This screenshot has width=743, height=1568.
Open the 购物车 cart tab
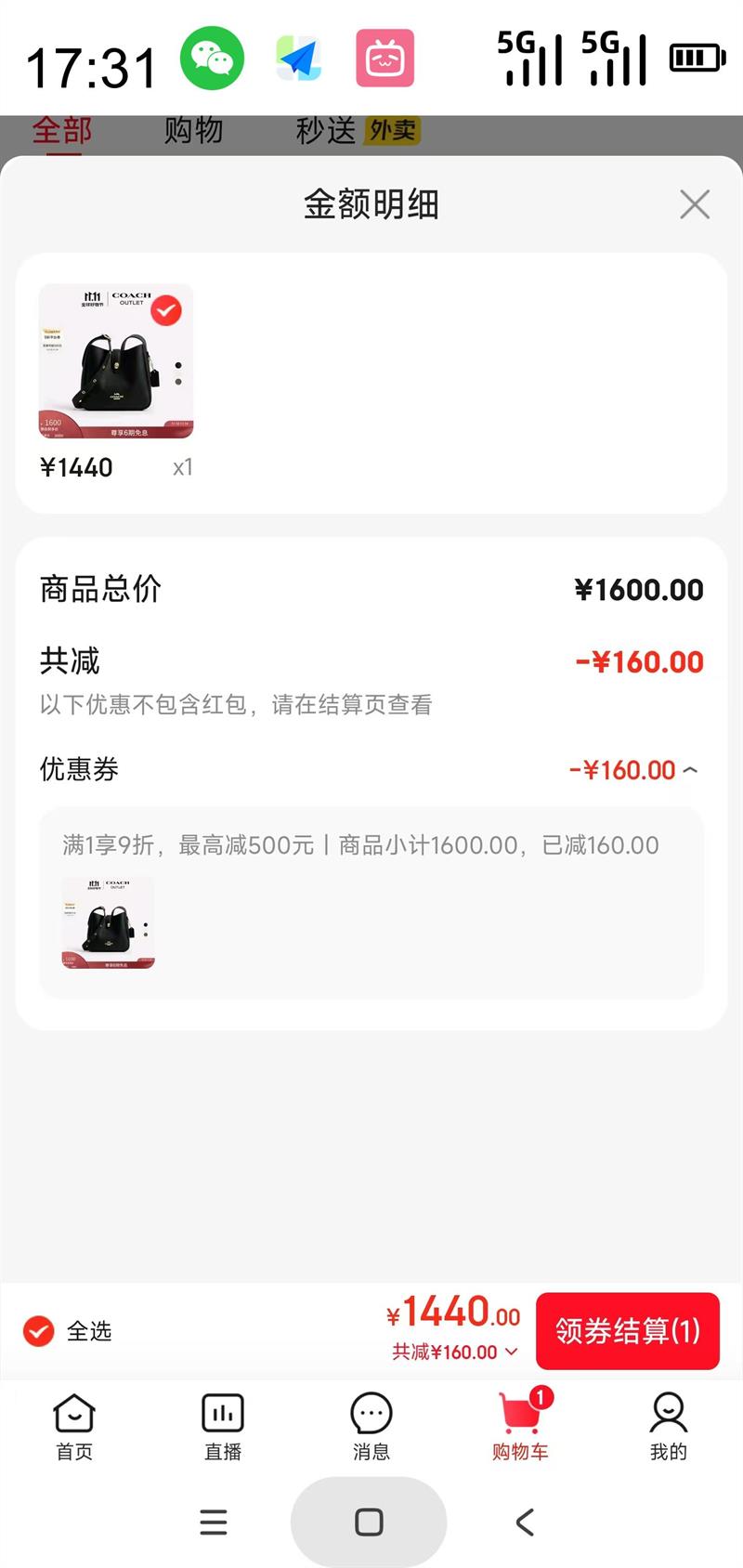click(x=520, y=1426)
